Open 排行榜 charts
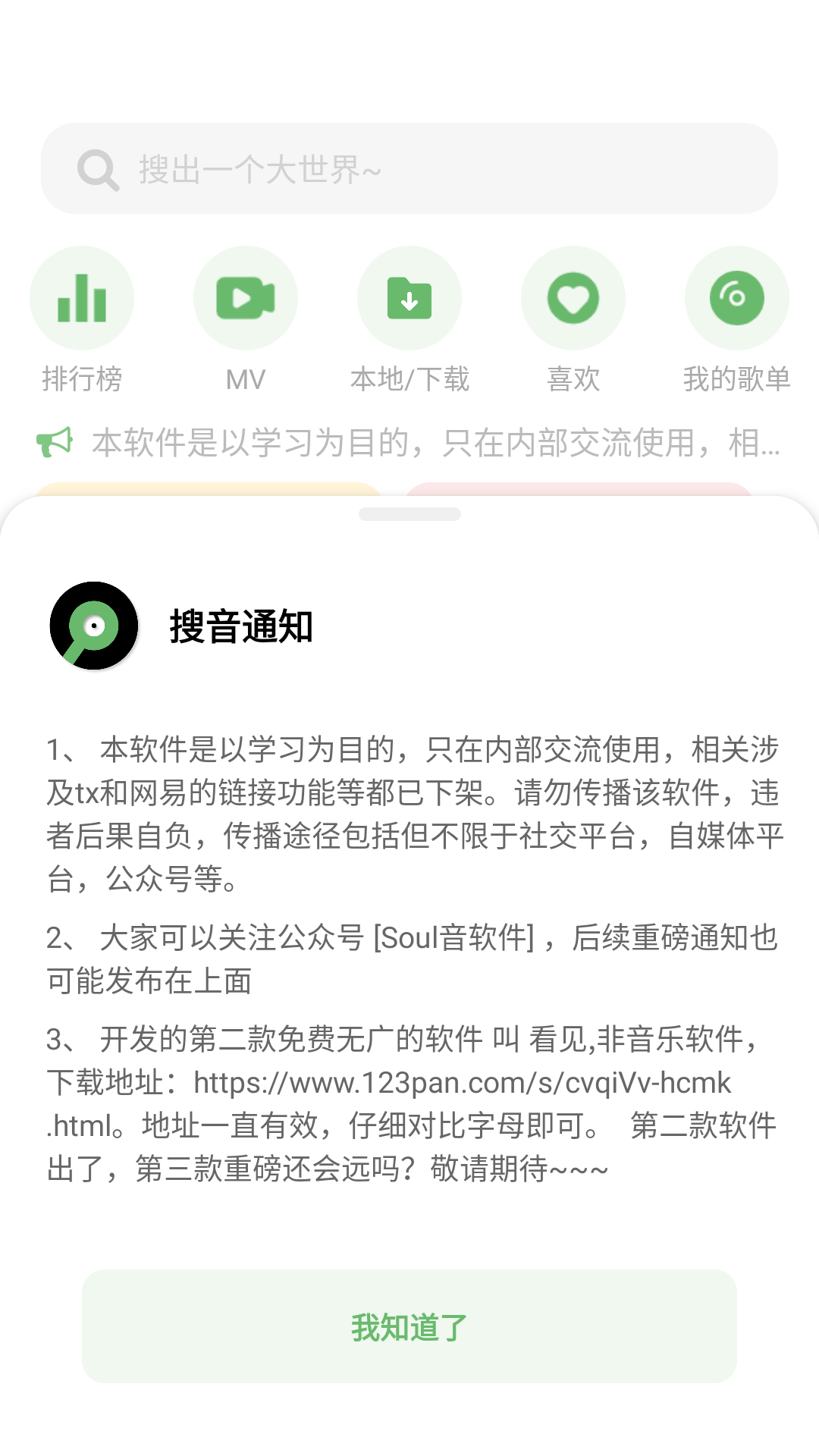The height and width of the screenshot is (1456, 819). point(82,298)
